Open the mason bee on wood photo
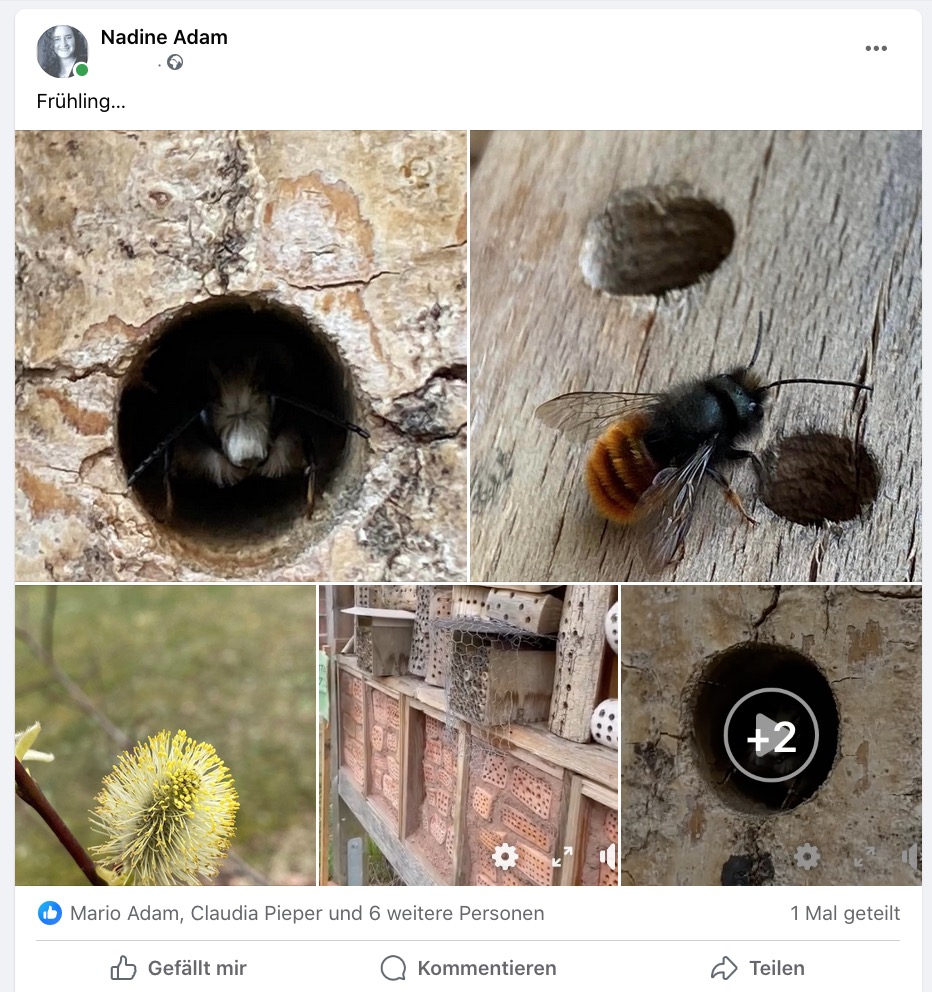Viewport: 932px width, 992px height. [x=696, y=355]
